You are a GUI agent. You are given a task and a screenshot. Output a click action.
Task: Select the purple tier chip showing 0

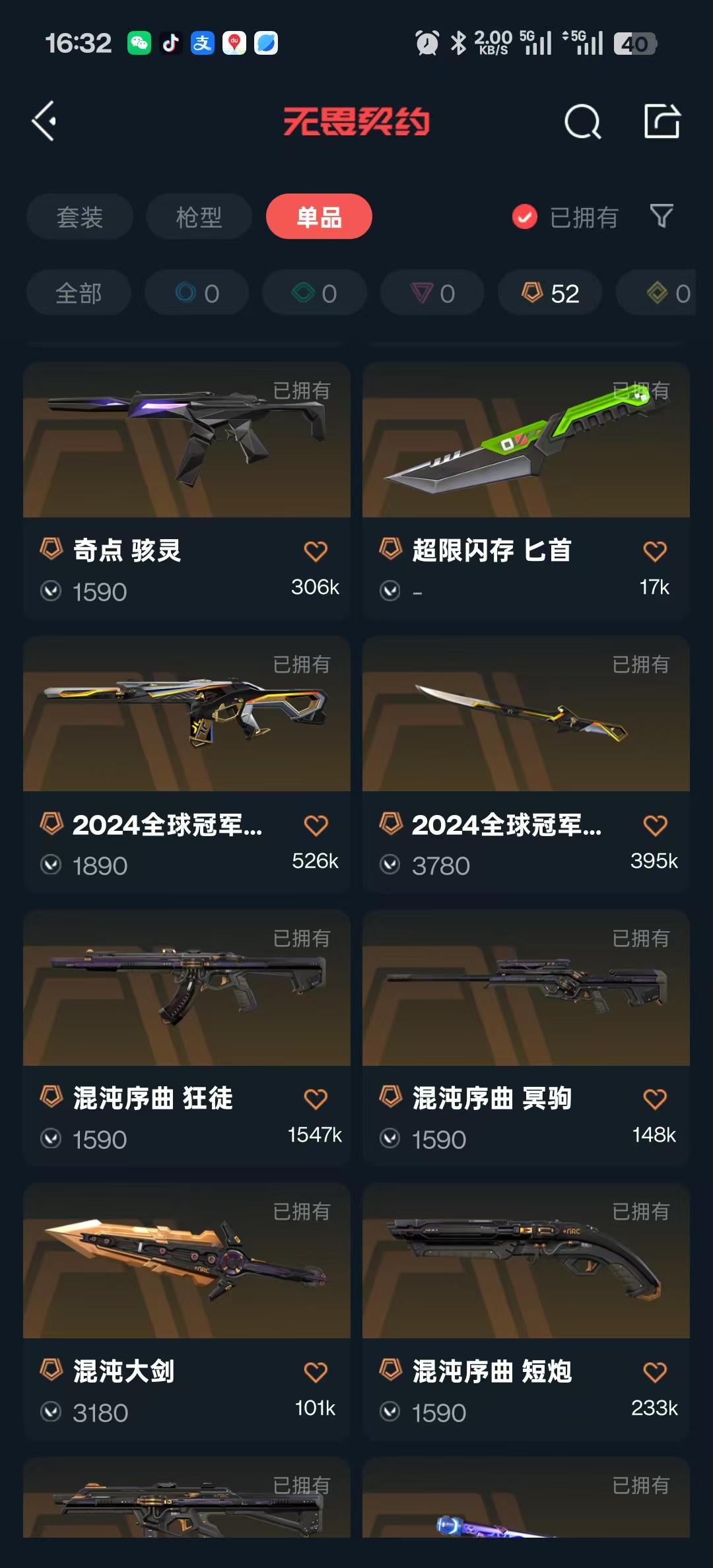click(432, 293)
